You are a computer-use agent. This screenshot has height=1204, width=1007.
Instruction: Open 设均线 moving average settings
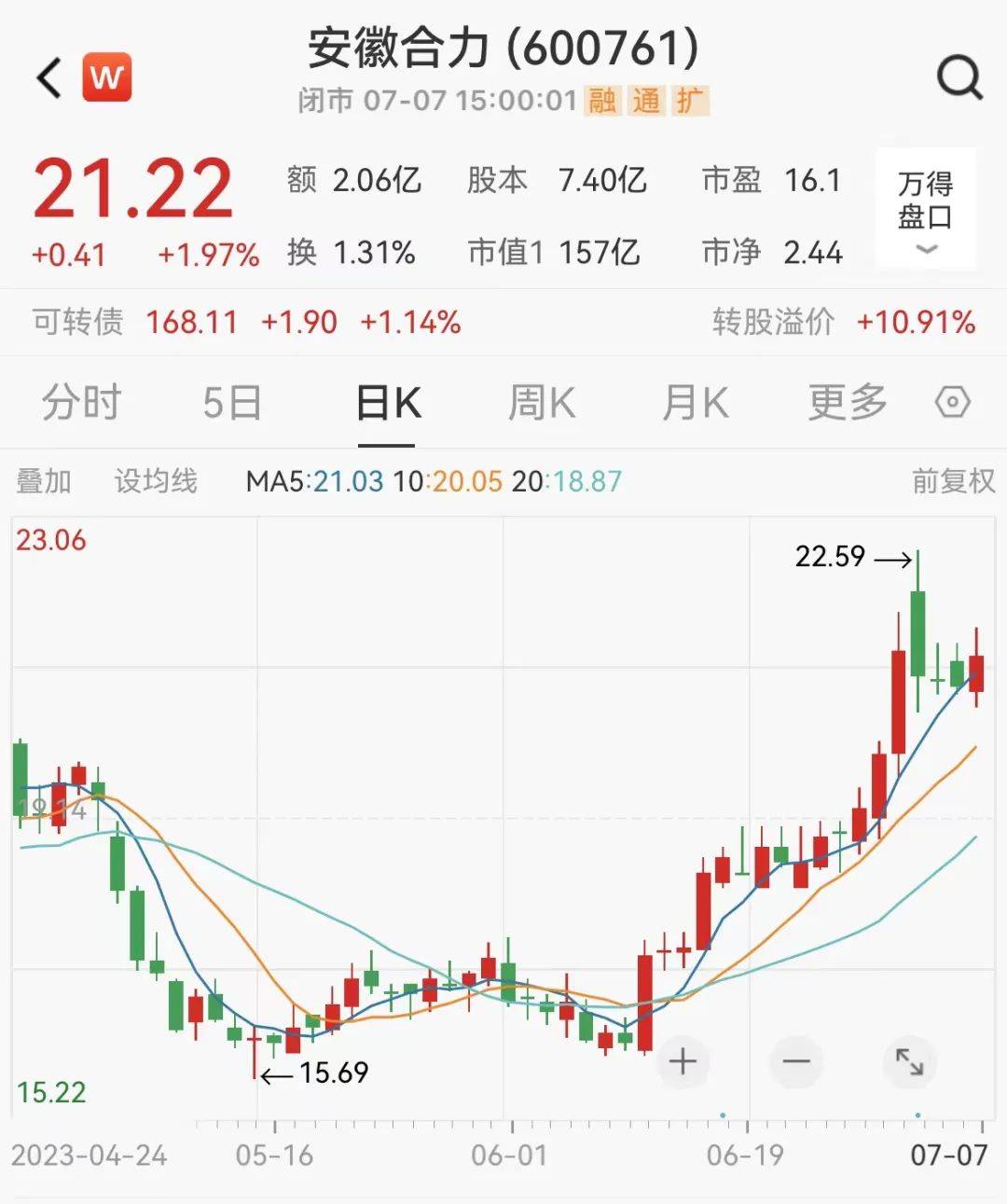[156, 481]
